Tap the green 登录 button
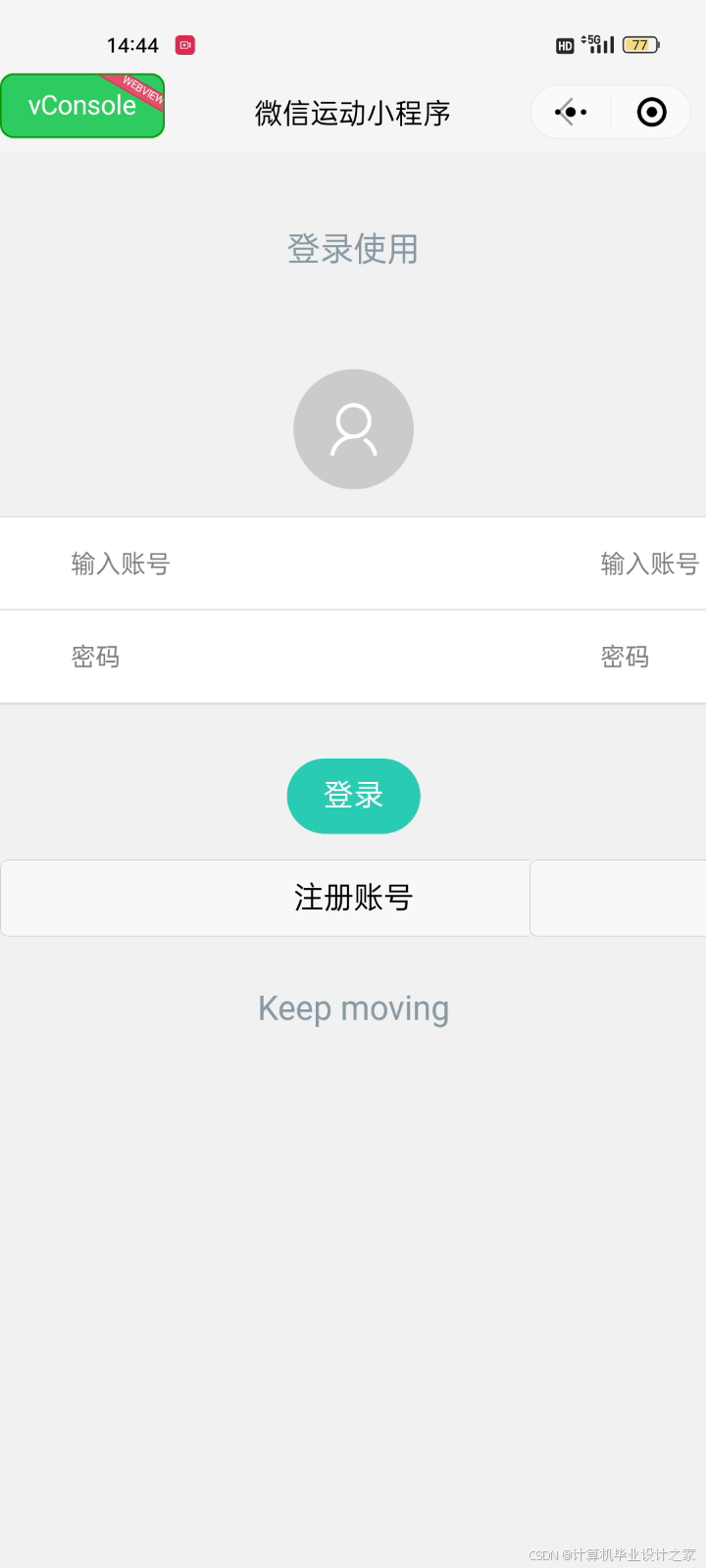Viewport: 706px width, 1568px height. point(354,796)
